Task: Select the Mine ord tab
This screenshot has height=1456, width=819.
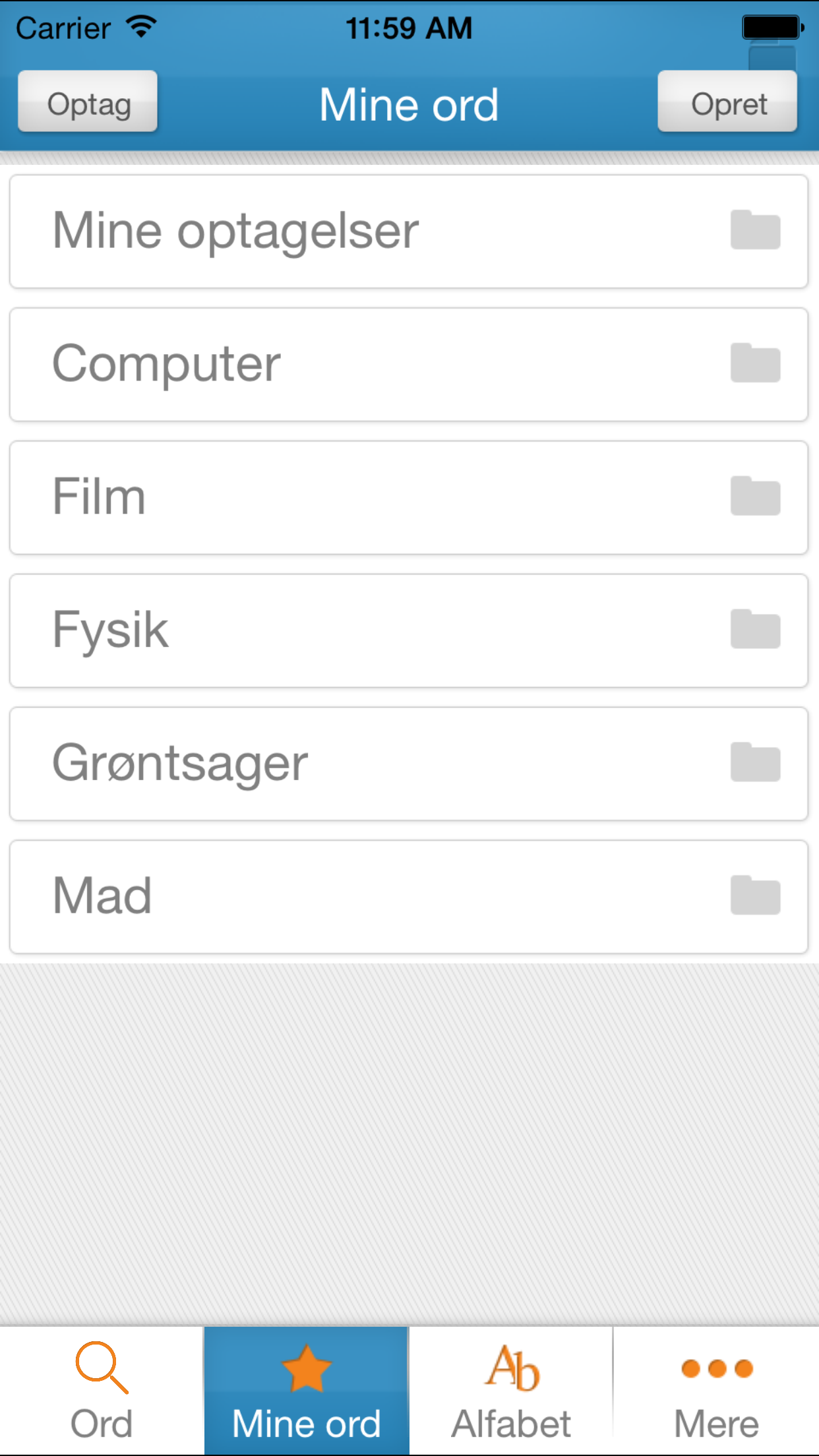Action: click(x=307, y=1391)
